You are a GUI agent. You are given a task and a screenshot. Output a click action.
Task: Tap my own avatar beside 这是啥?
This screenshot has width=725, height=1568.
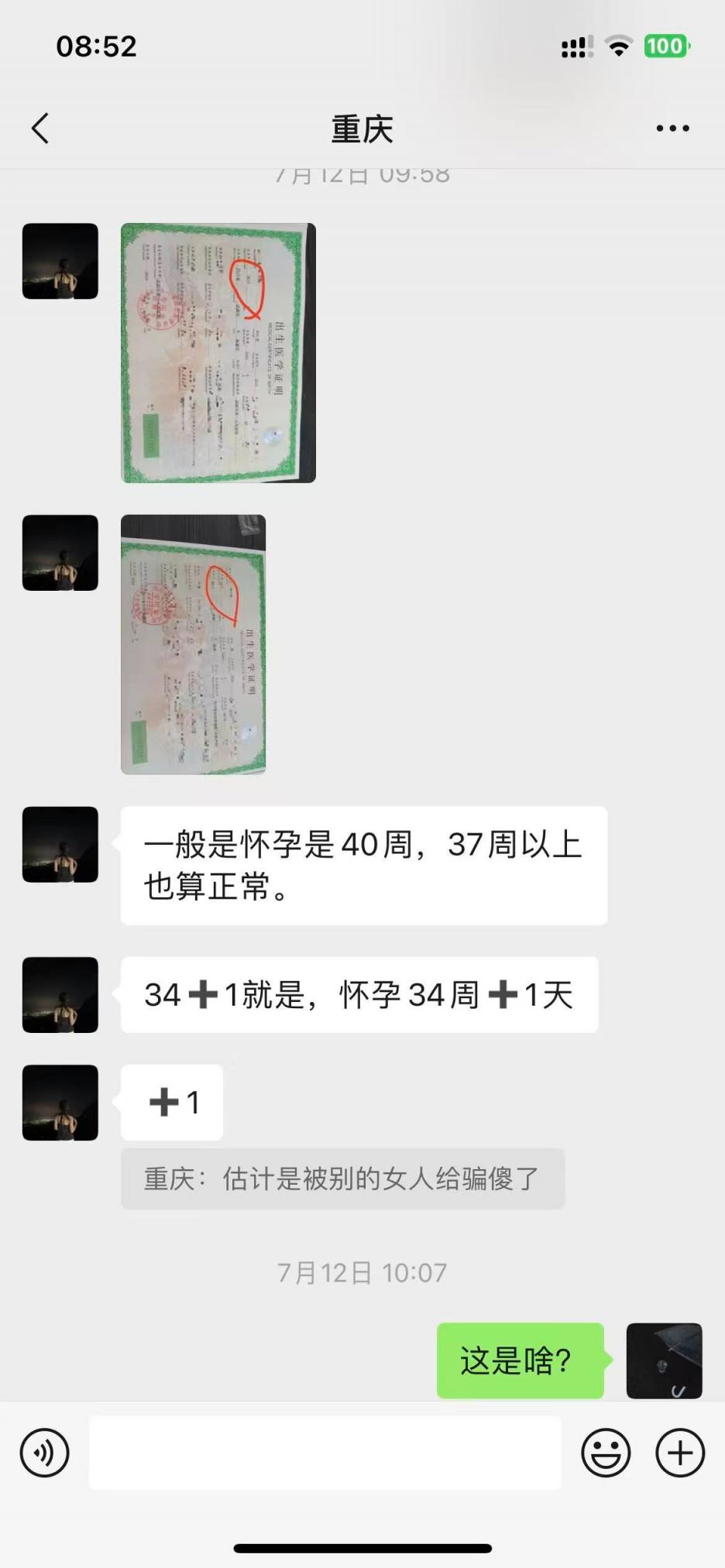[x=664, y=1360]
